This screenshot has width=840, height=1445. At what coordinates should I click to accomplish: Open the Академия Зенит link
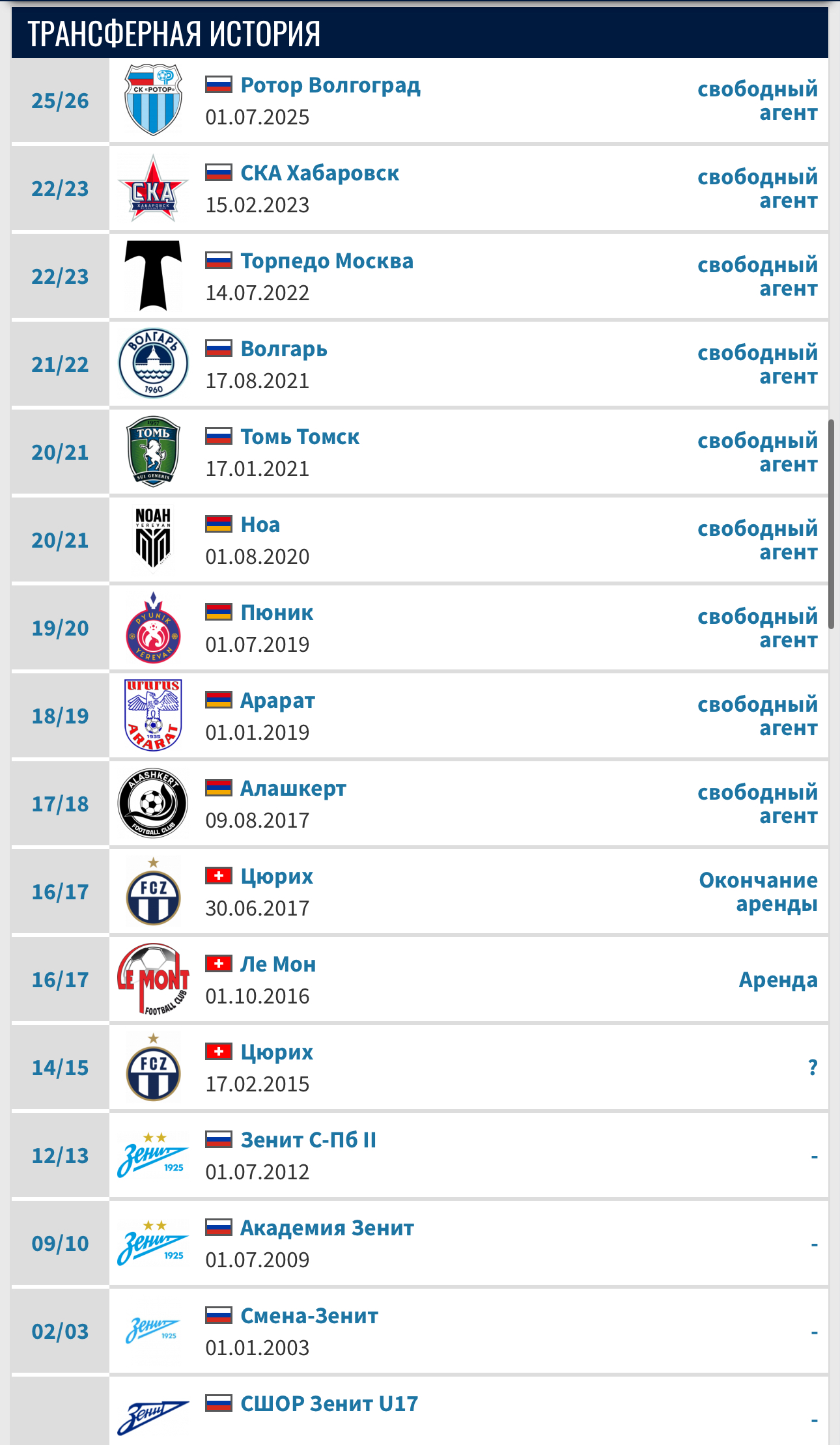327,1228
